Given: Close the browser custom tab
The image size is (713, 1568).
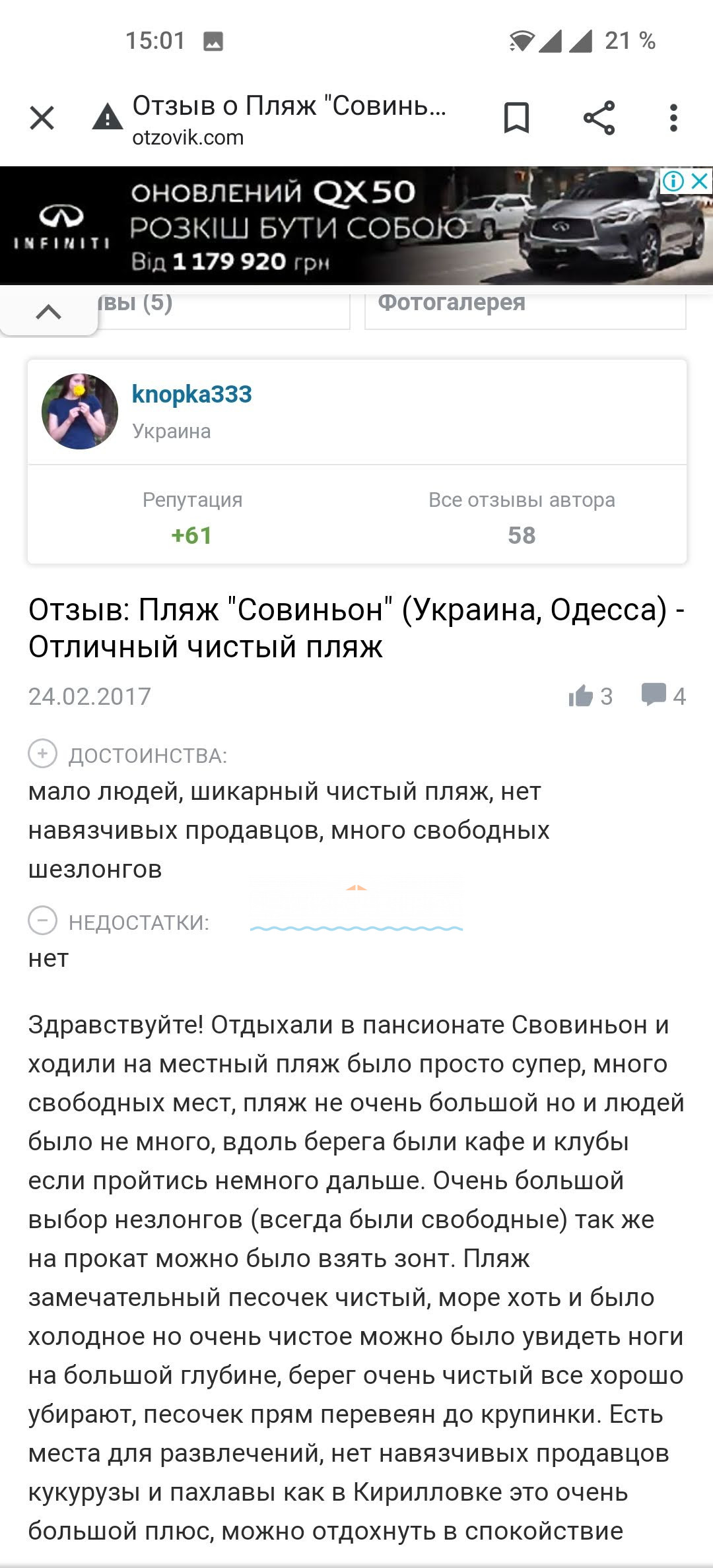Looking at the screenshot, I should pos(42,119).
